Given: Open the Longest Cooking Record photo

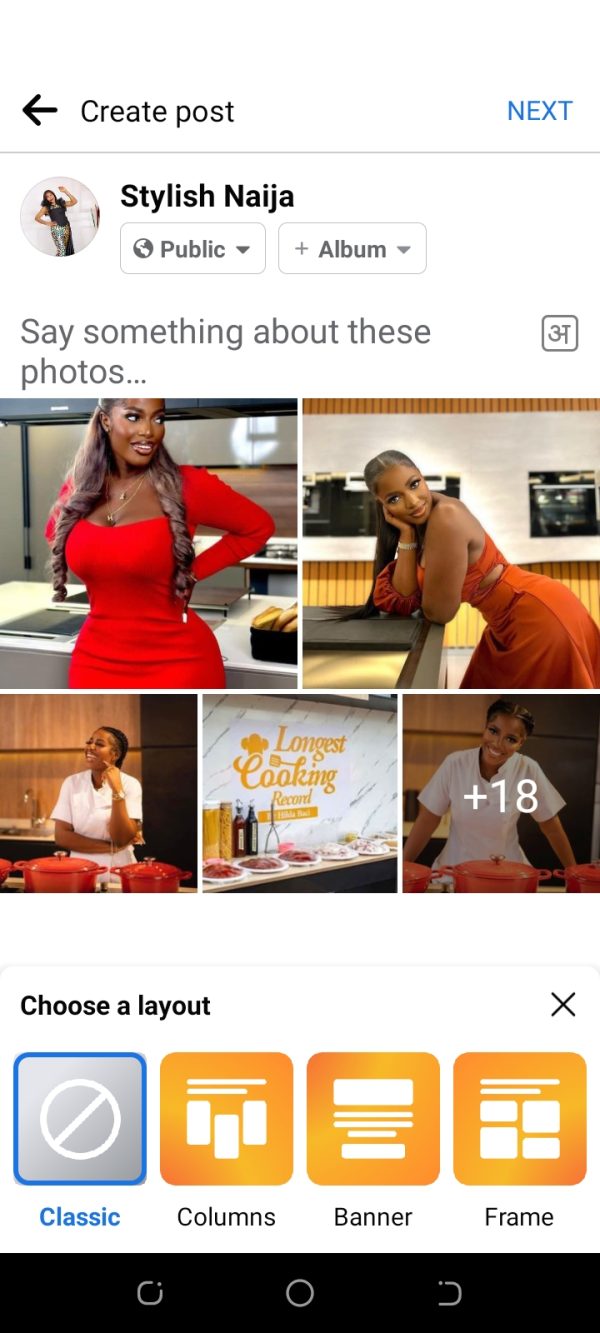Looking at the screenshot, I should [299, 793].
